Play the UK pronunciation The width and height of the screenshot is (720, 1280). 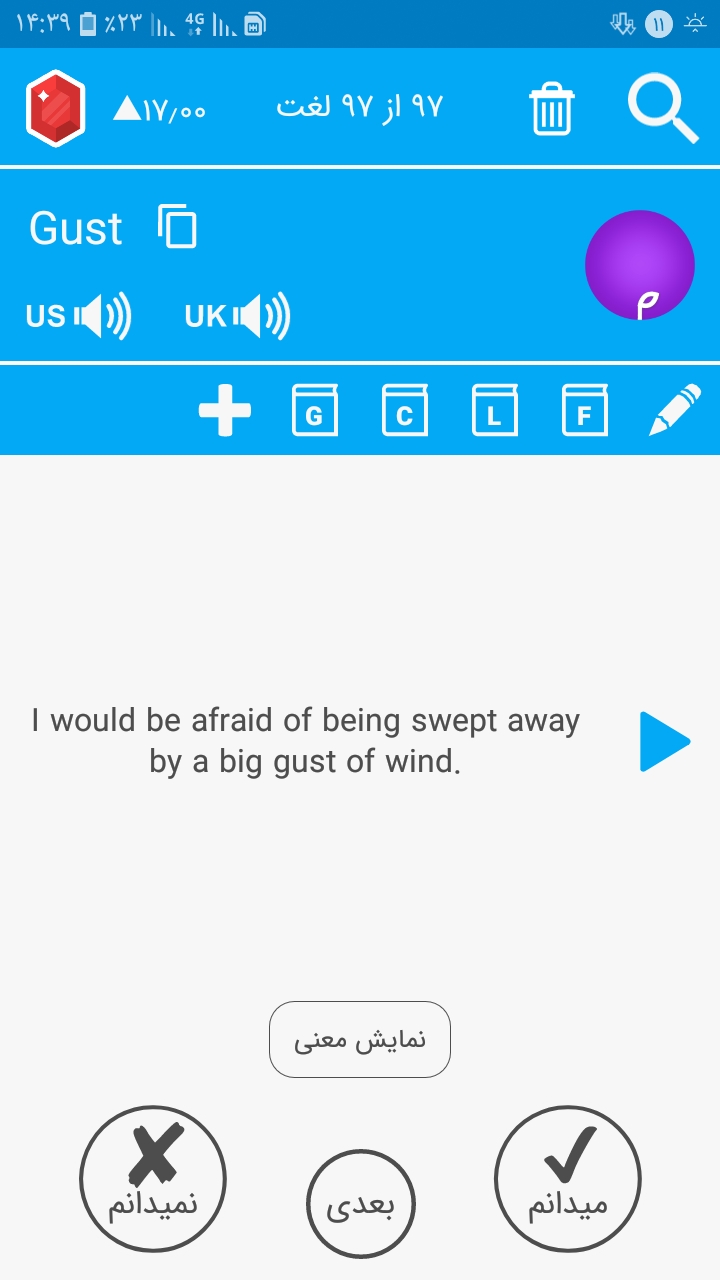click(238, 317)
